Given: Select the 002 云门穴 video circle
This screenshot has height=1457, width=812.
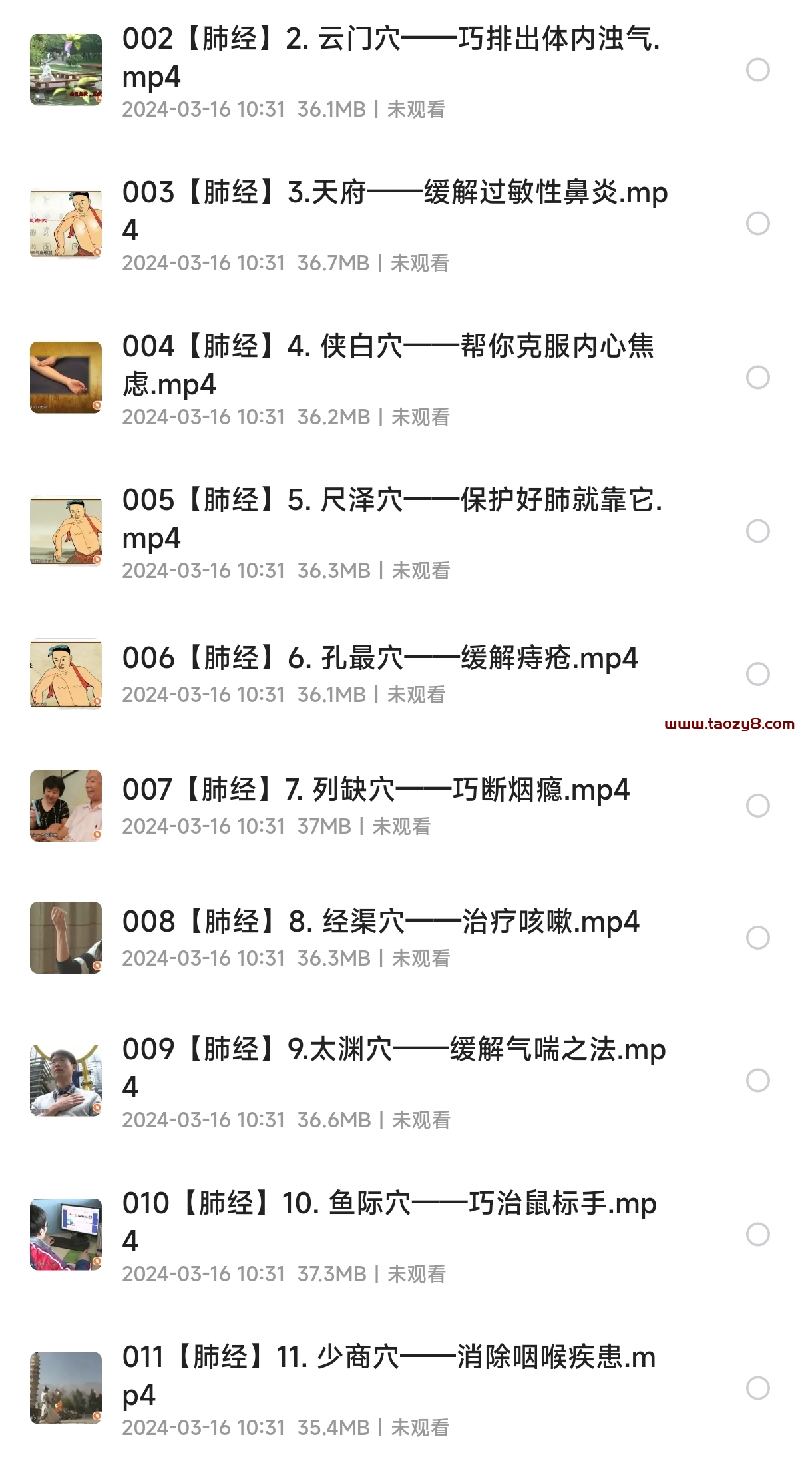Looking at the screenshot, I should coord(757,70).
